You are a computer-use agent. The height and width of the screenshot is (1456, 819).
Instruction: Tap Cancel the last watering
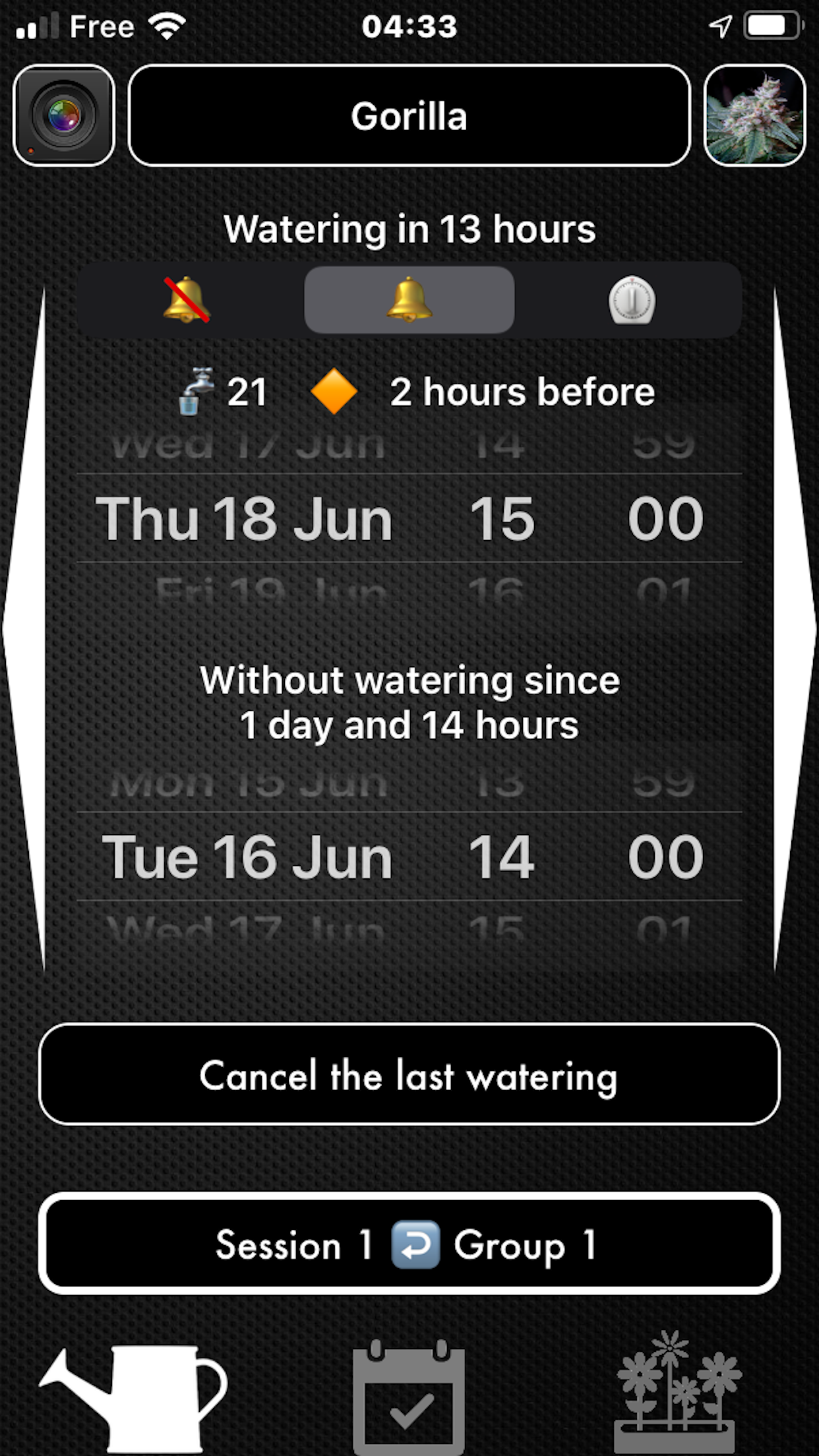click(409, 1075)
